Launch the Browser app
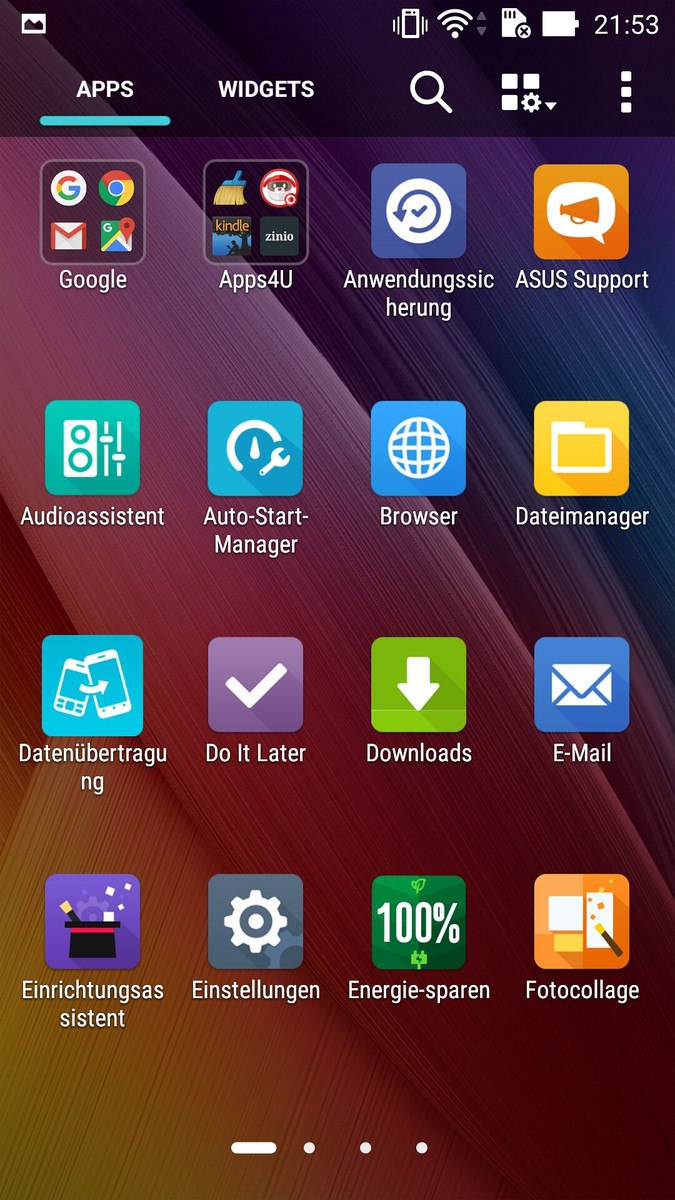 (x=418, y=448)
